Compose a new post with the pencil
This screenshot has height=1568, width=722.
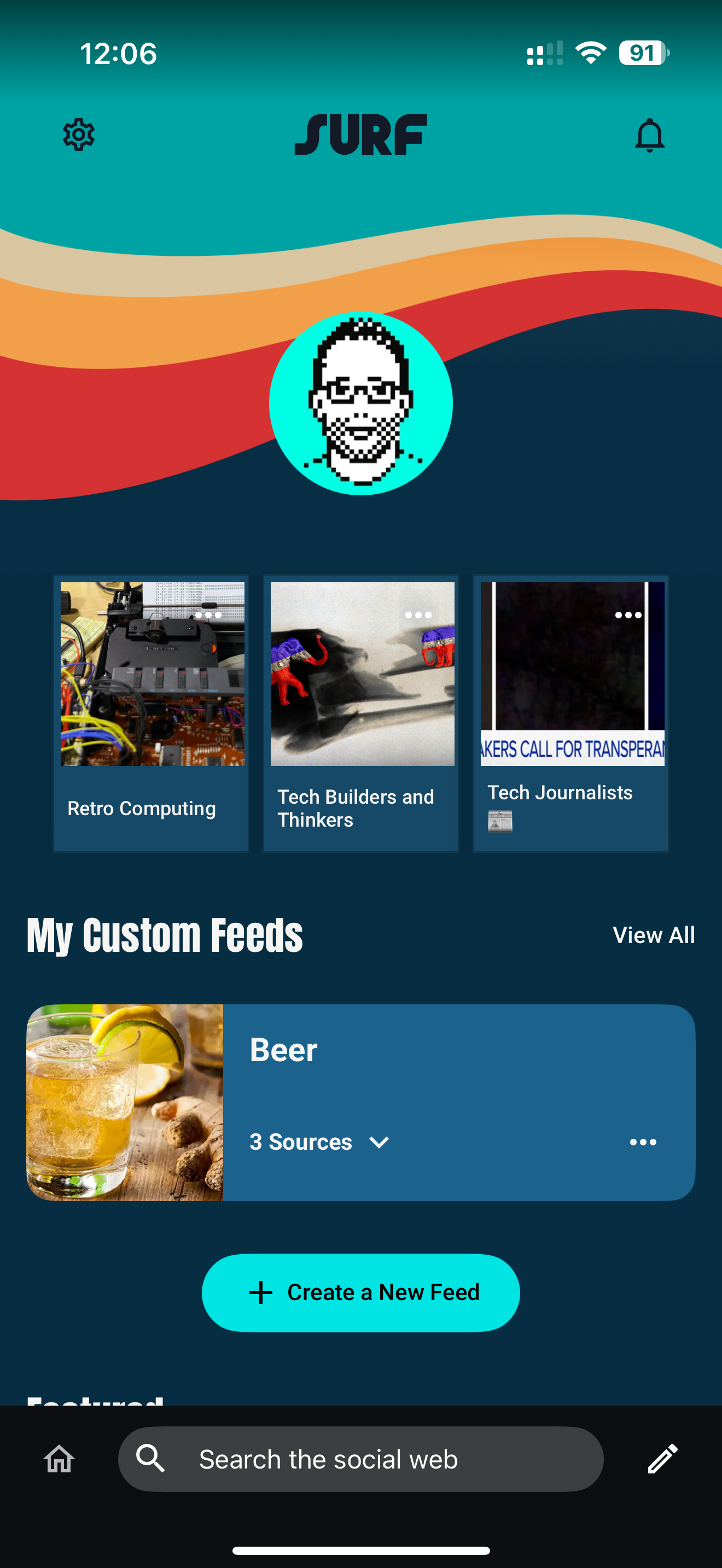click(662, 1459)
